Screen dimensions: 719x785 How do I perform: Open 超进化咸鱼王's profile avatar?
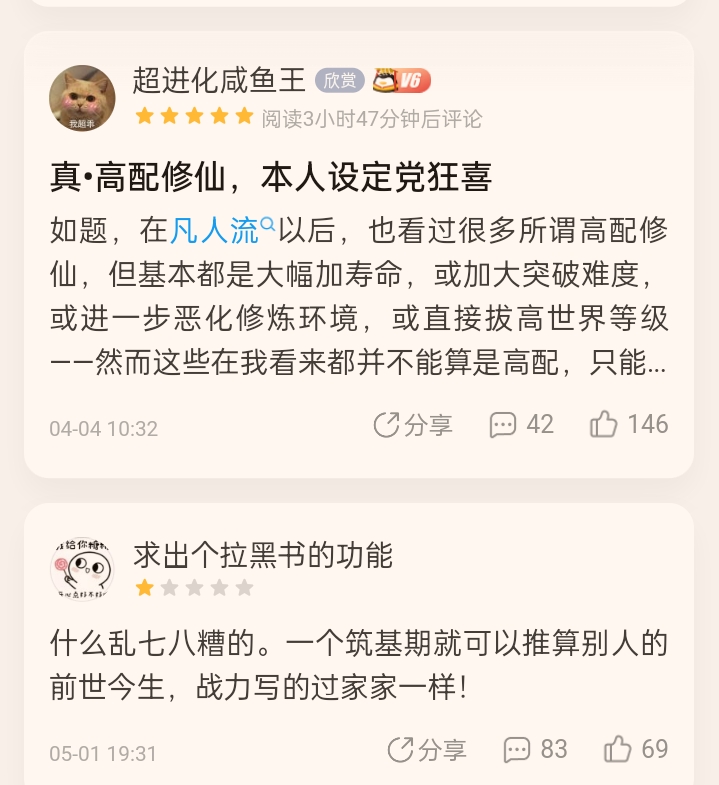[82, 98]
